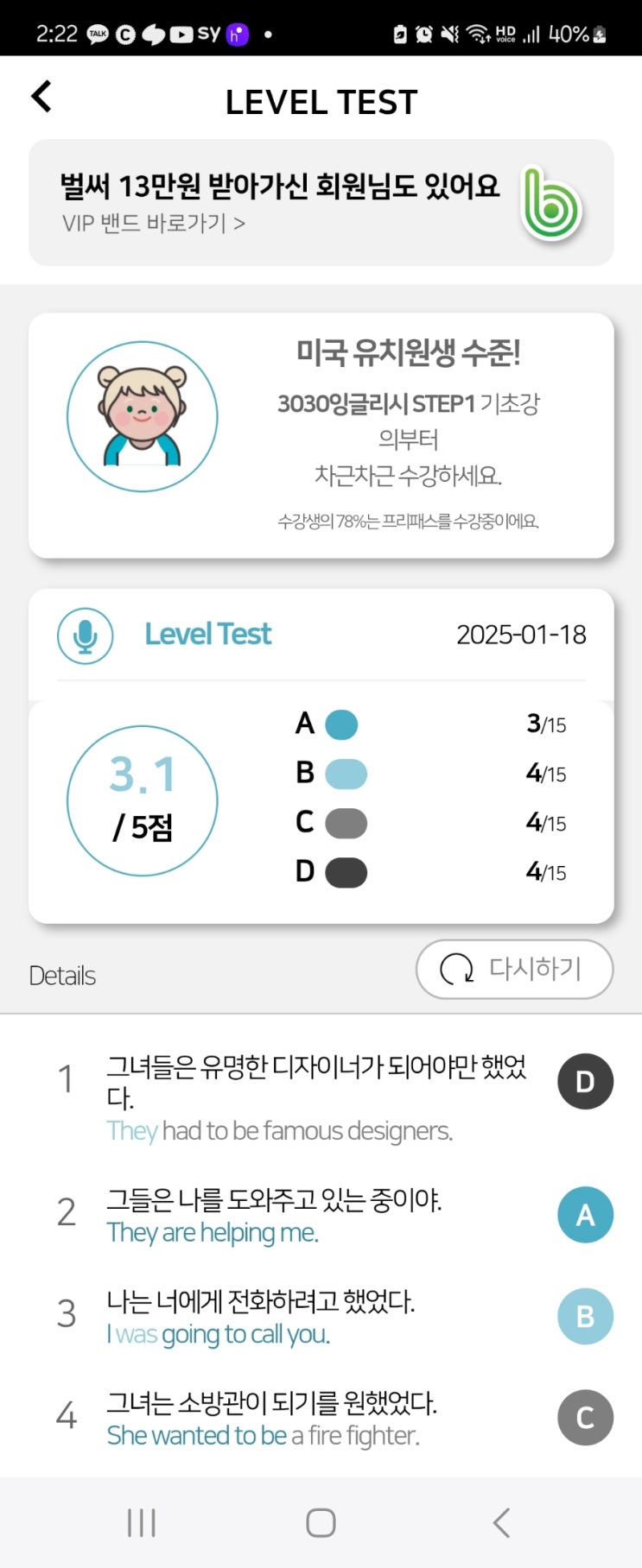Select row 3 'I was going to call you.'
The height and width of the screenshot is (1568, 642).
[x=334, y=1317]
